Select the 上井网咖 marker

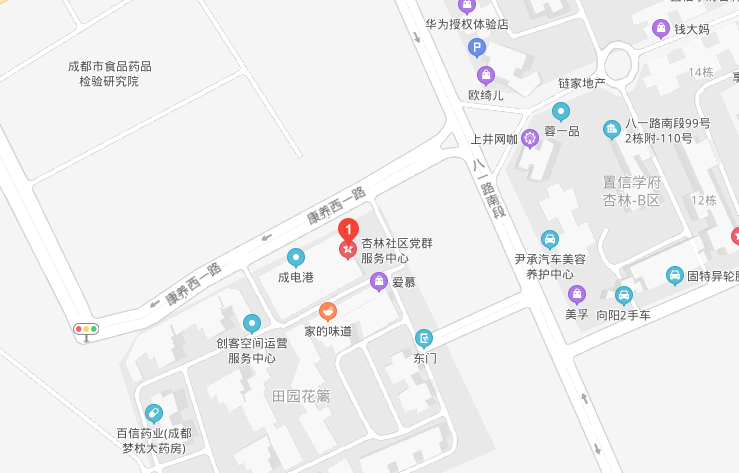click(530, 139)
